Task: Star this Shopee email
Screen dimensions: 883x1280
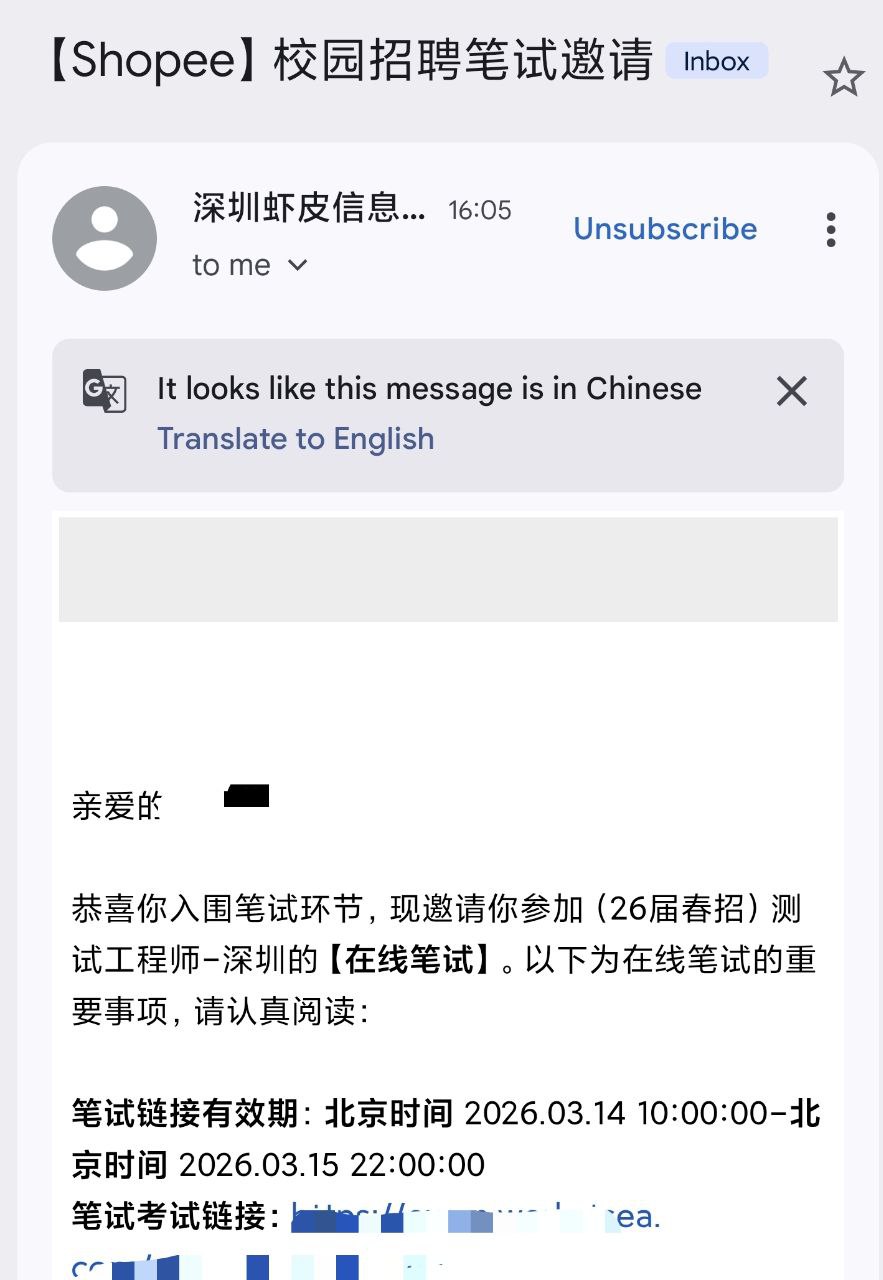Action: pyautogui.click(x=844, y=78)
